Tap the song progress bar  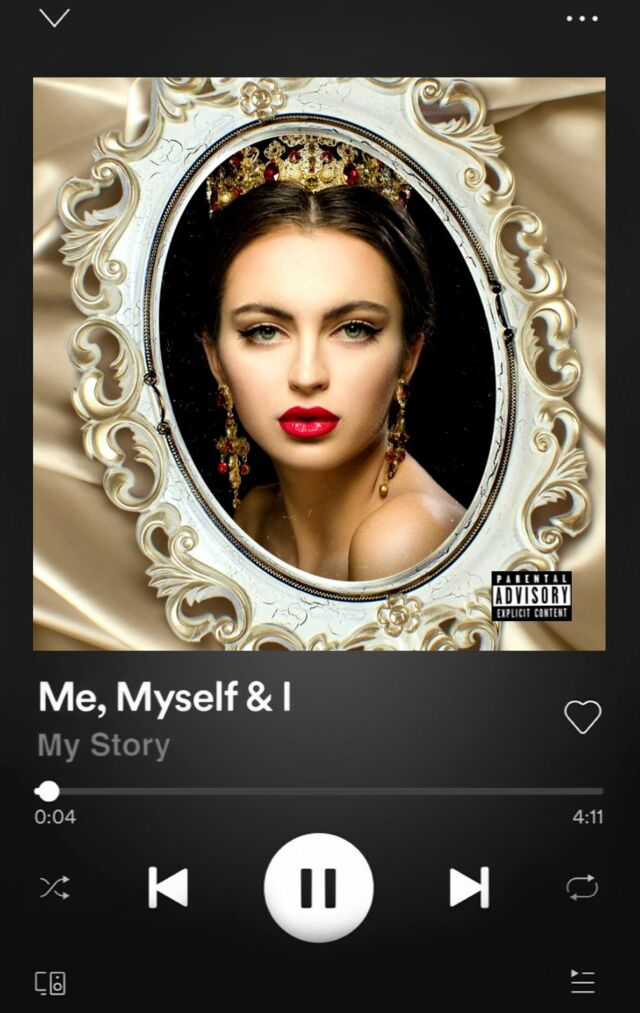pyautogui.click(x=320, y=791)
